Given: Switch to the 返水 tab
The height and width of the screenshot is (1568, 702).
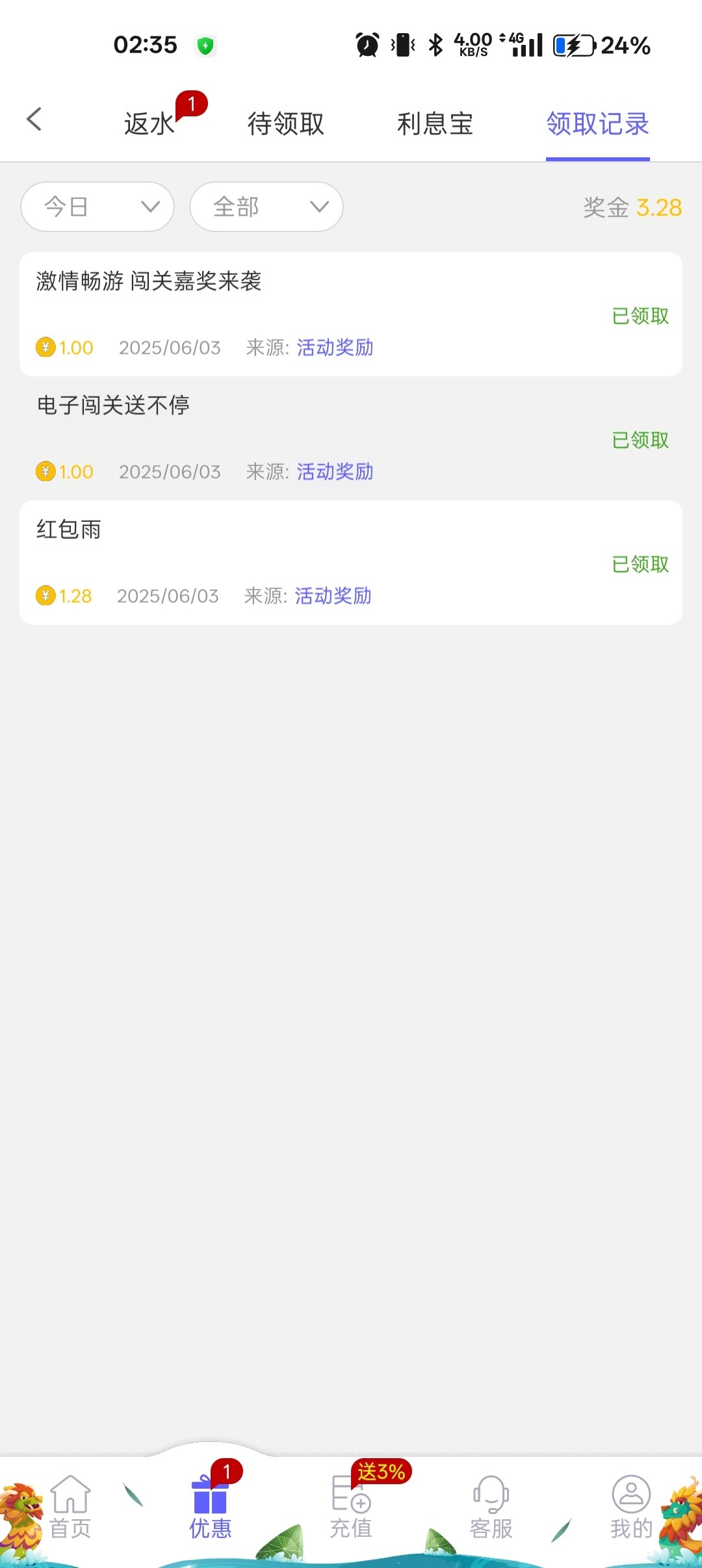Looking at the screenshot, I should pyautogui.click(x=148, y=124).
